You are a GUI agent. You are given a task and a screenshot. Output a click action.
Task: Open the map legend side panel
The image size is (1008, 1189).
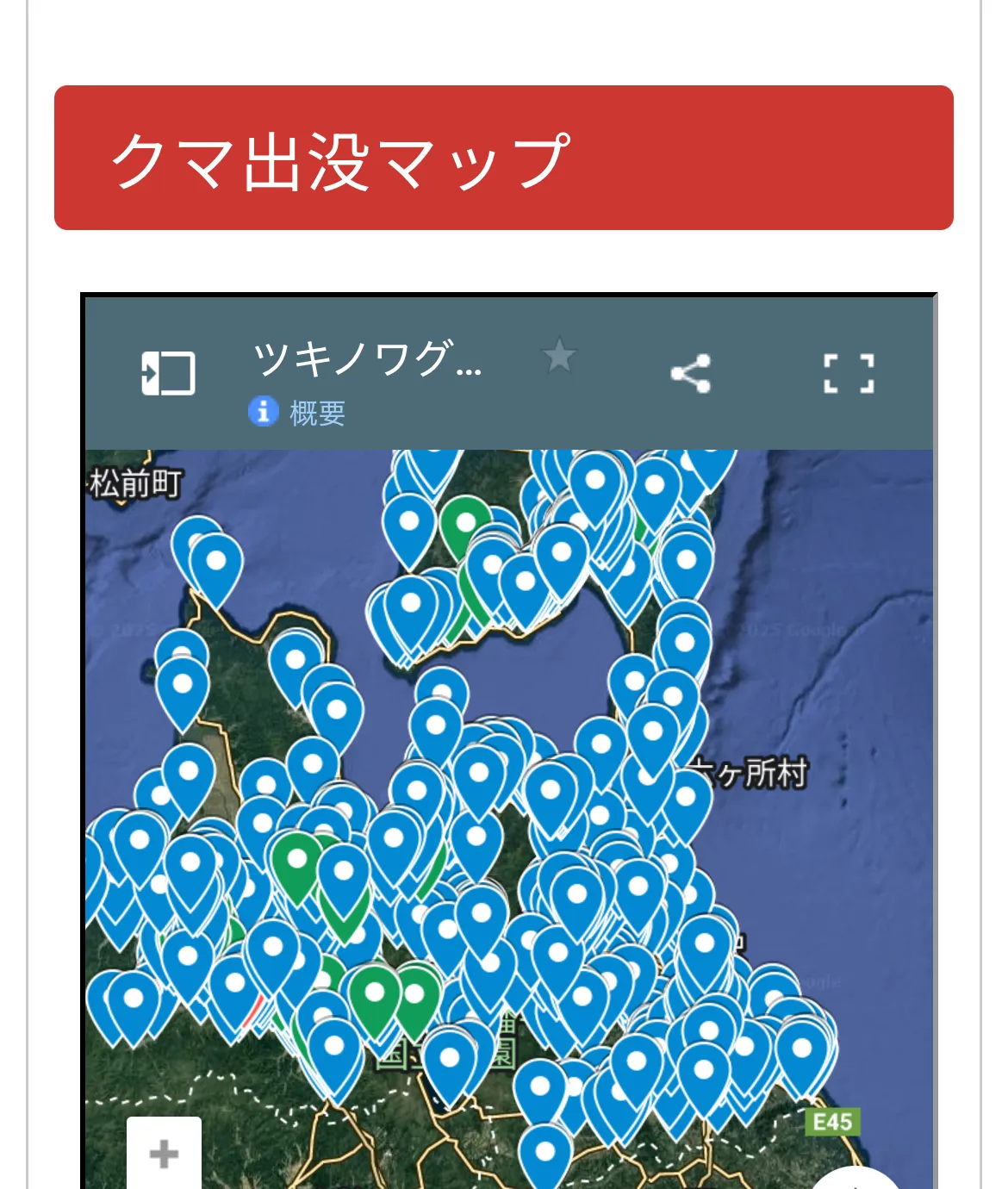(168, 374)
